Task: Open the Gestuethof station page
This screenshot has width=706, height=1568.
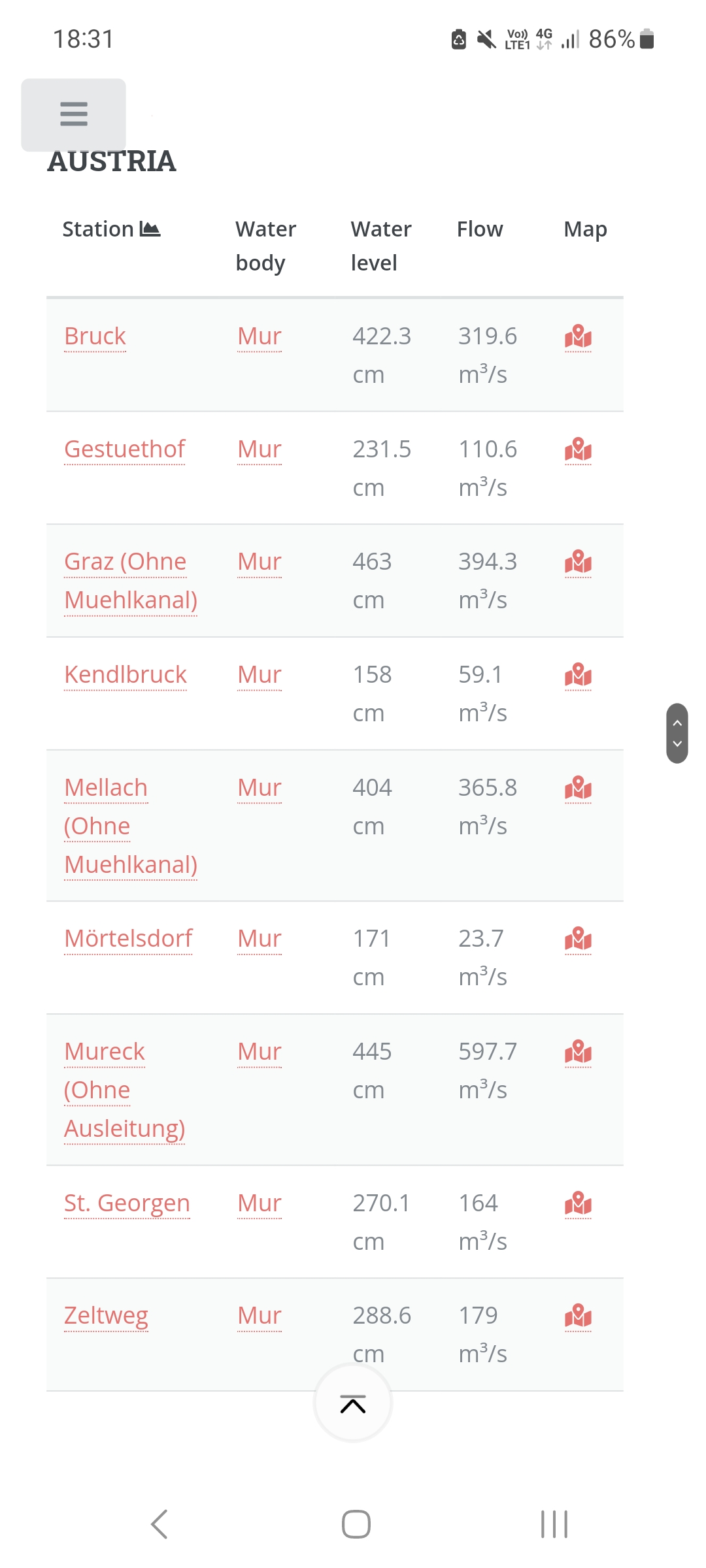Action: click(x=125, y=449)
